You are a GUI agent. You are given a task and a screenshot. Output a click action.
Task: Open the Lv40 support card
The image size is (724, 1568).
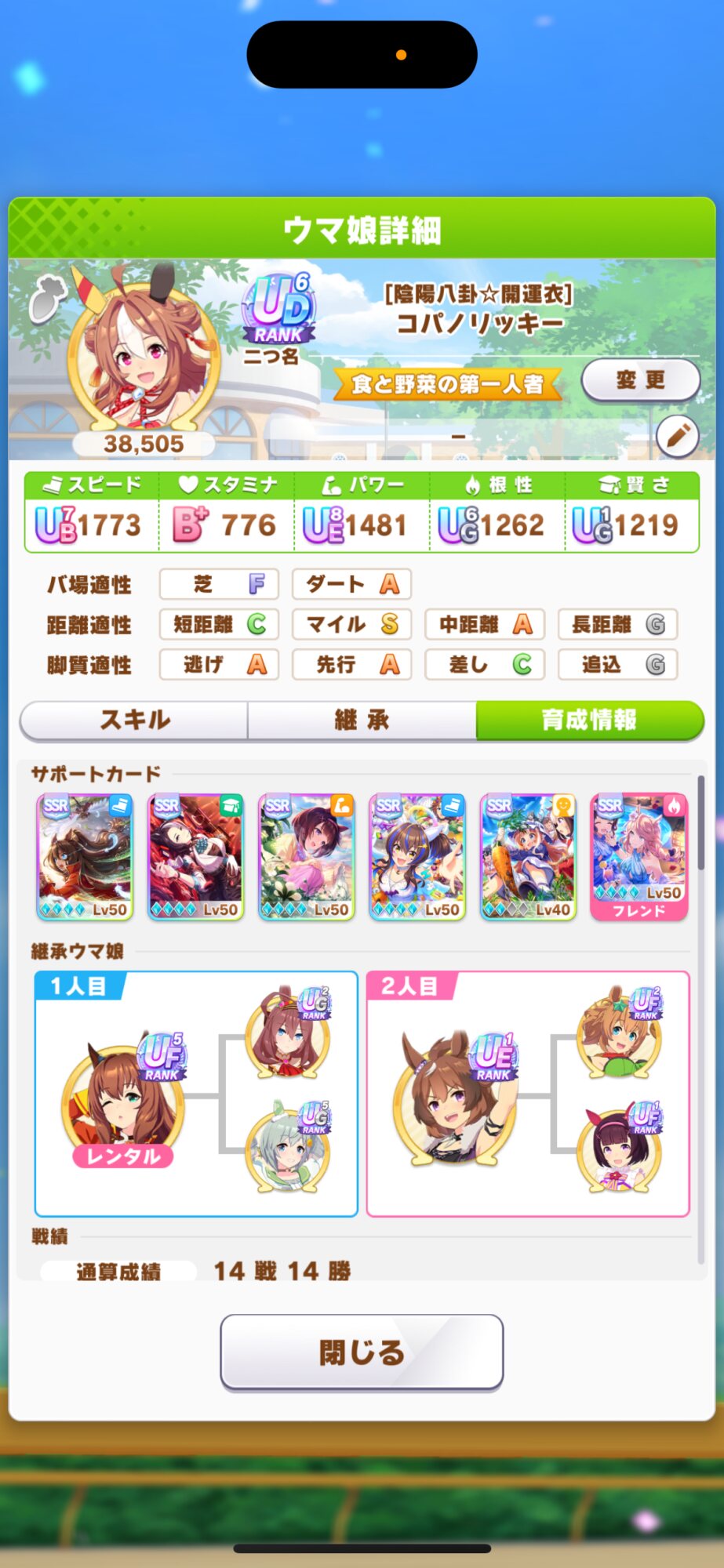click(528, 856)
